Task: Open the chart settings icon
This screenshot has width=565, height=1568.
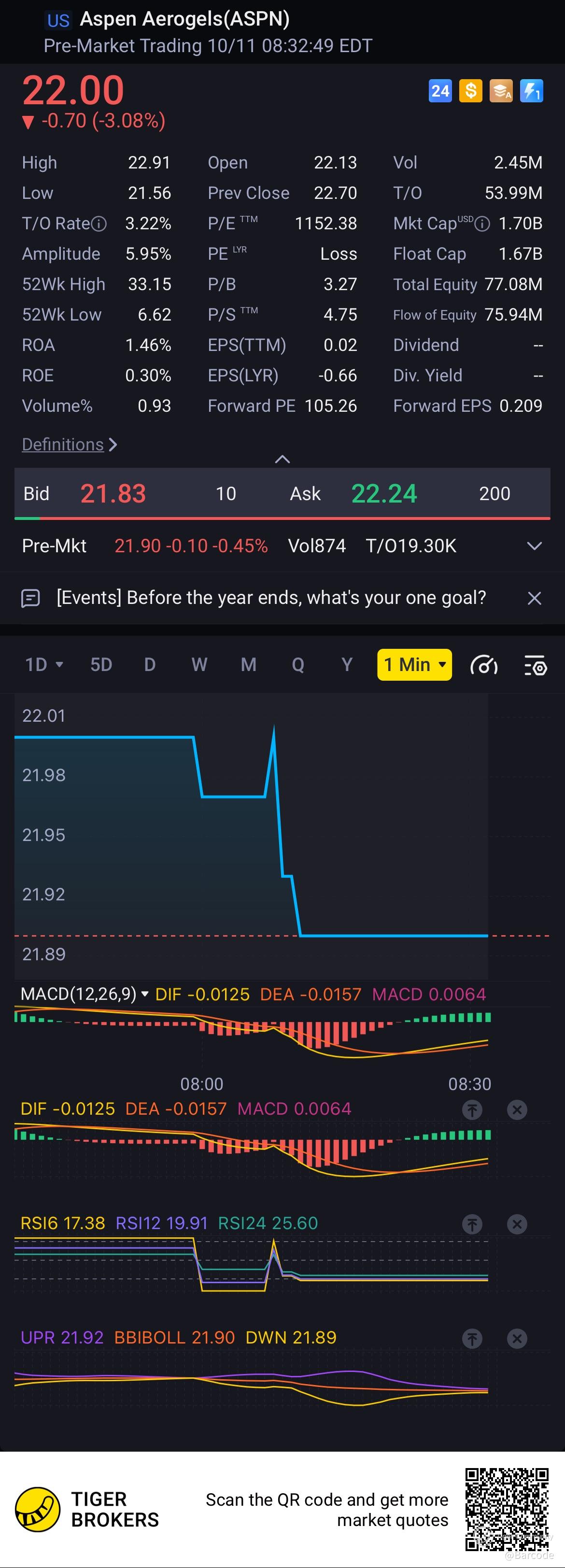Action: pyautogui.click(x=536, y=665)
